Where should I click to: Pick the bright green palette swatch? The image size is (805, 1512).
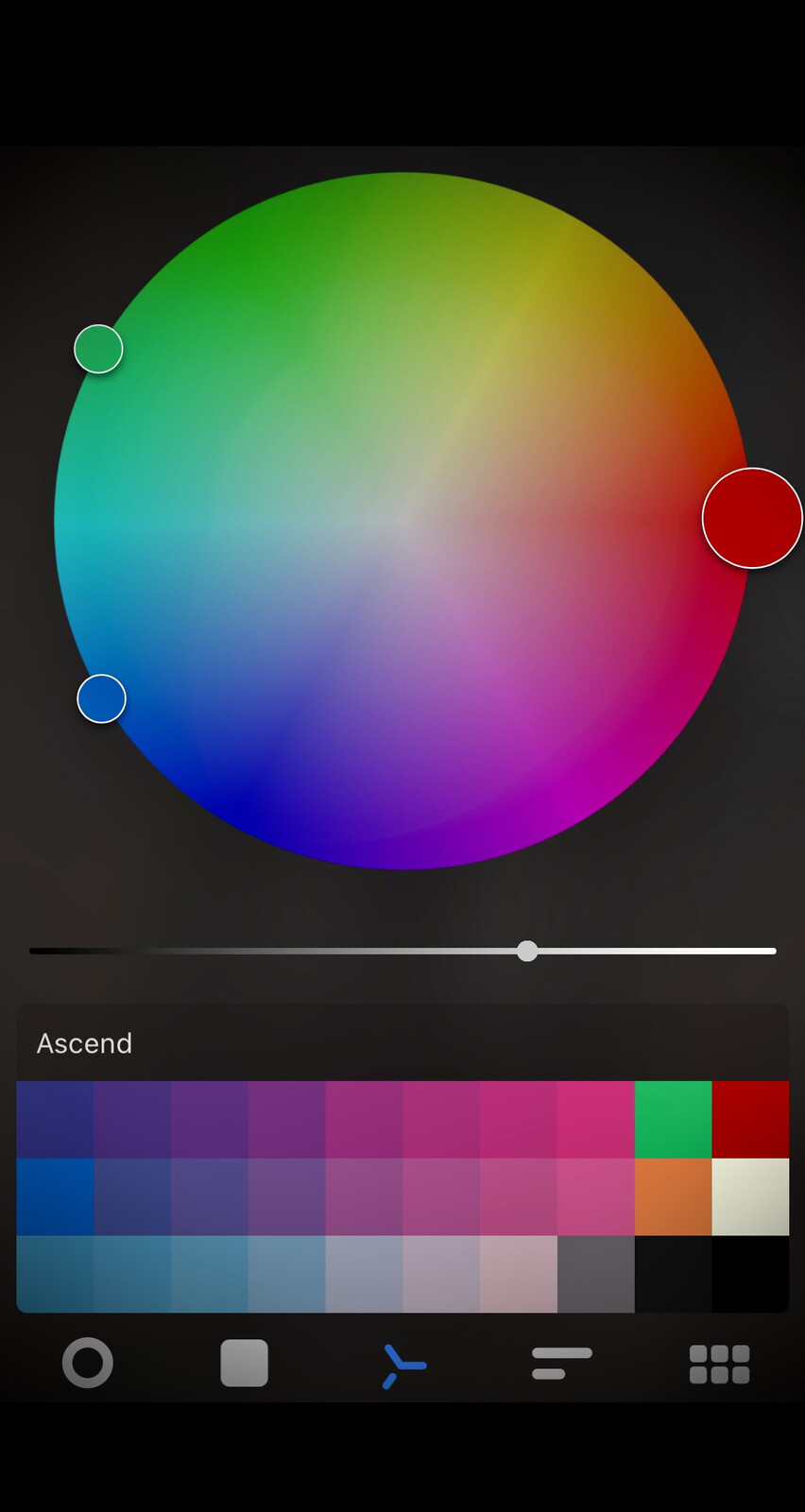tap(673, 1120)
